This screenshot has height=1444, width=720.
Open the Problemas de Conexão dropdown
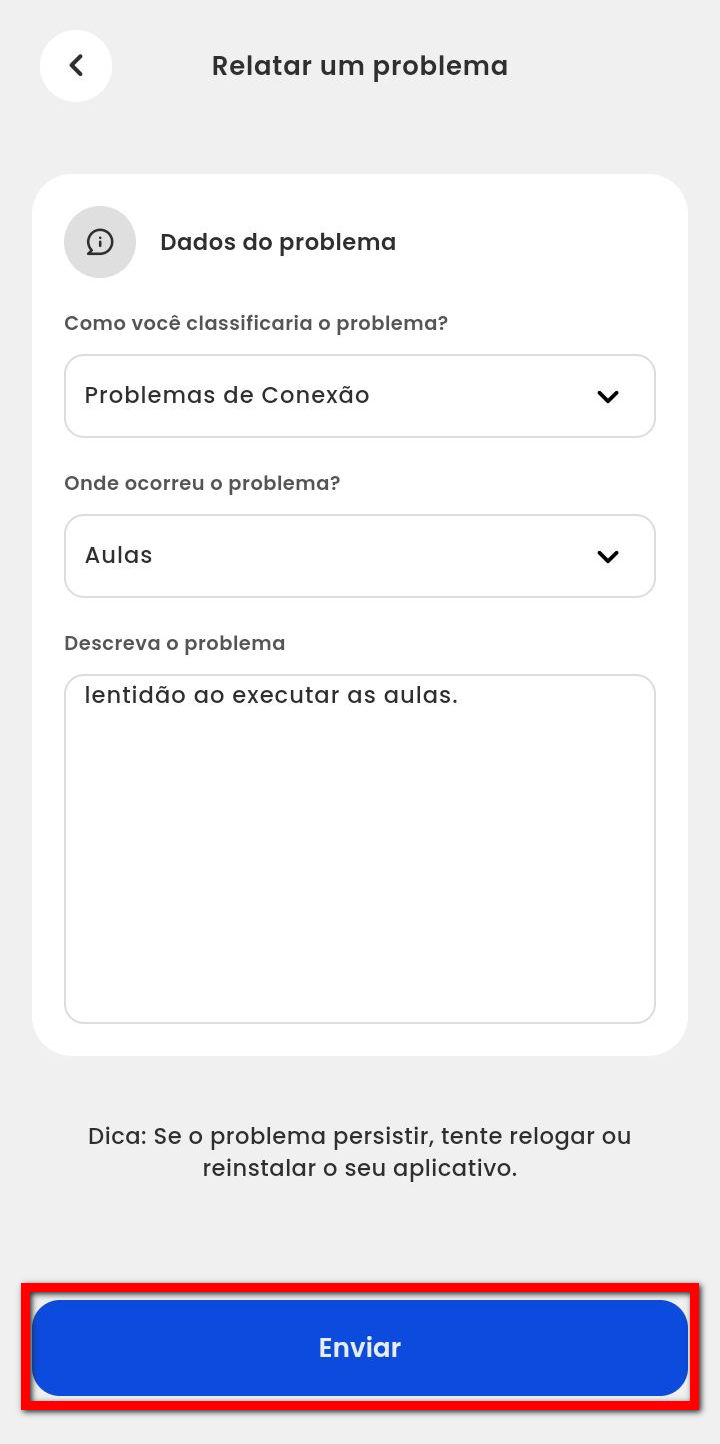(x=360, y=396)
